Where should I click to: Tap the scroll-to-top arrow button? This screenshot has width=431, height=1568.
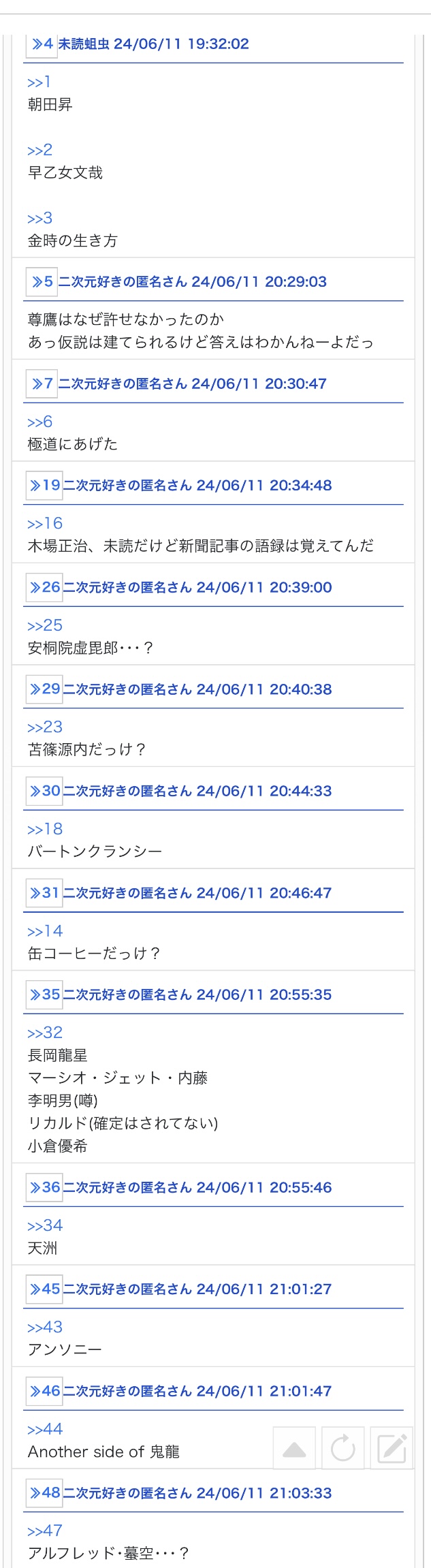pyautogui.click(x=294, y=1448)
